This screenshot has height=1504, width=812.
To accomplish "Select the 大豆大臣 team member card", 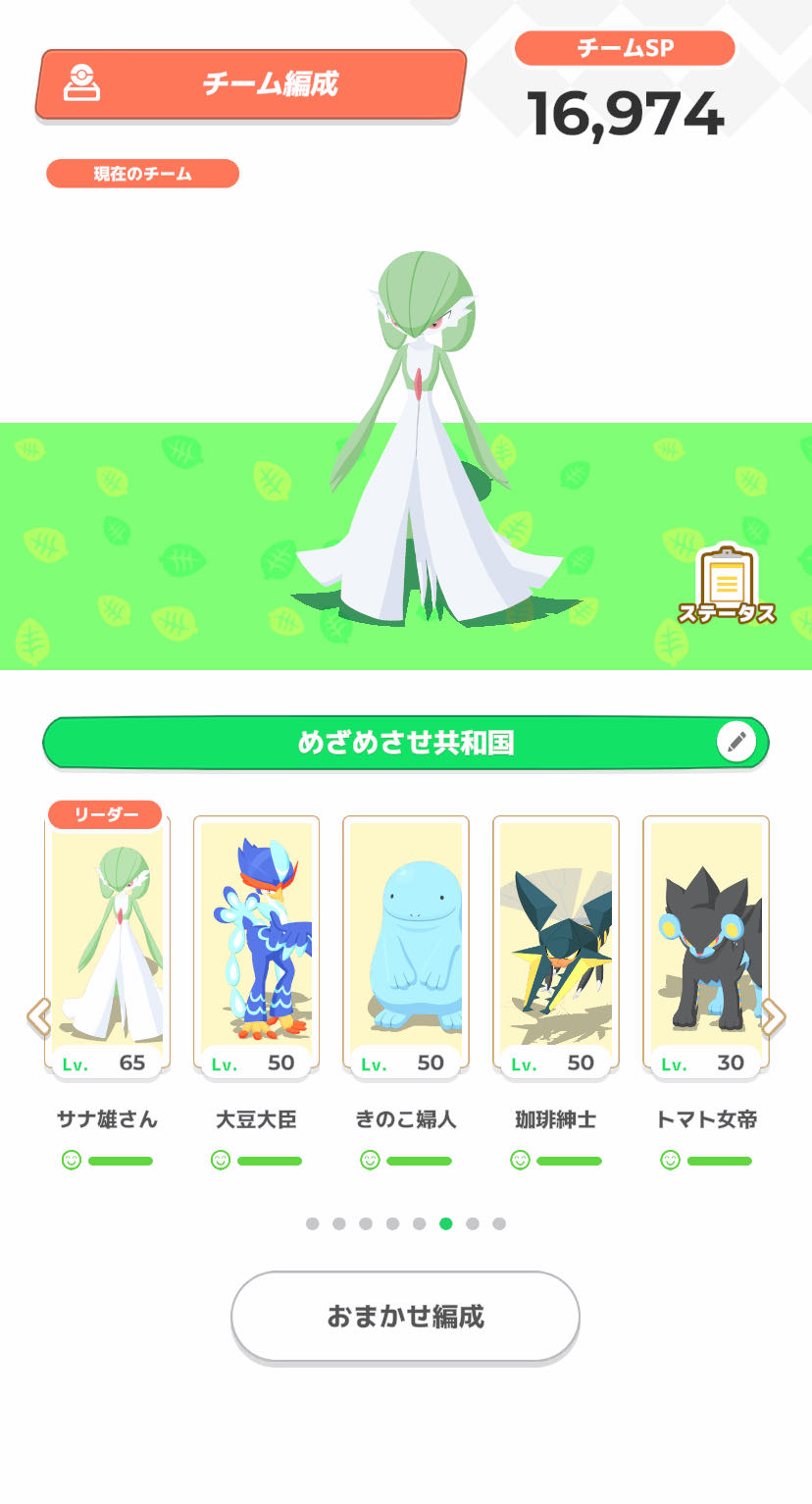I will point(256,947).
